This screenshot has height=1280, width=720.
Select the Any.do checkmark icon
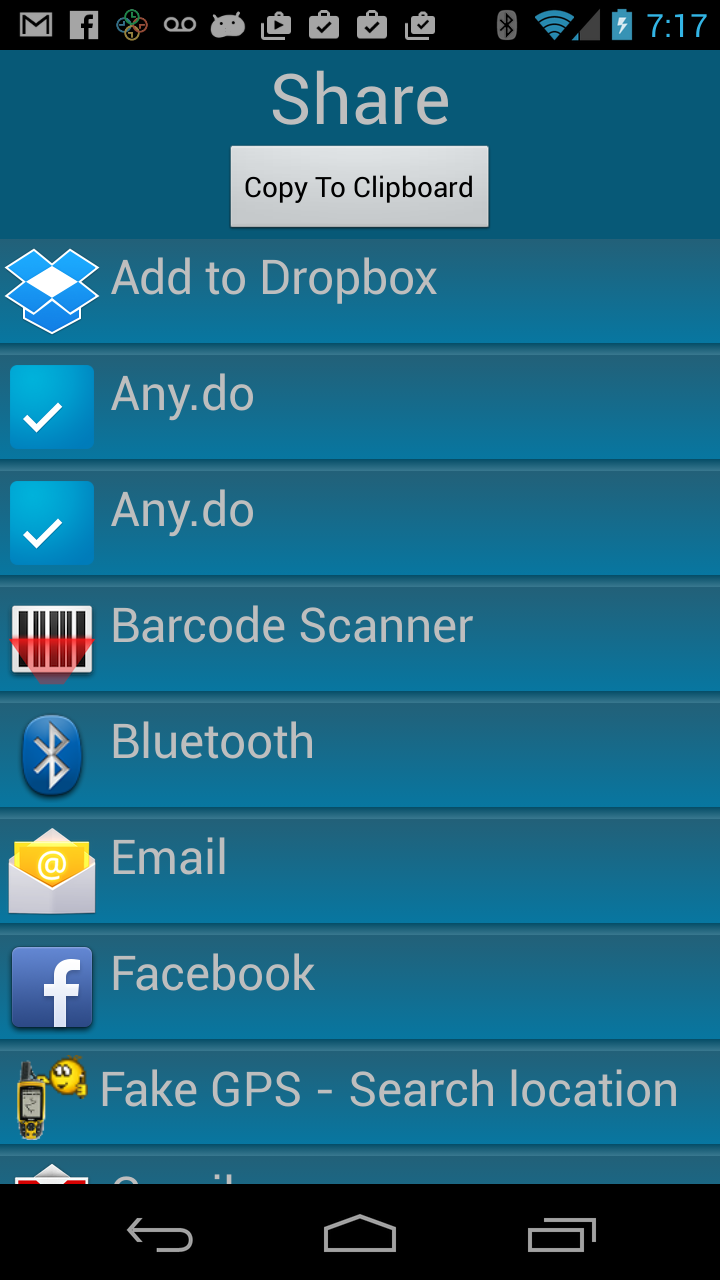pos(51,407)
